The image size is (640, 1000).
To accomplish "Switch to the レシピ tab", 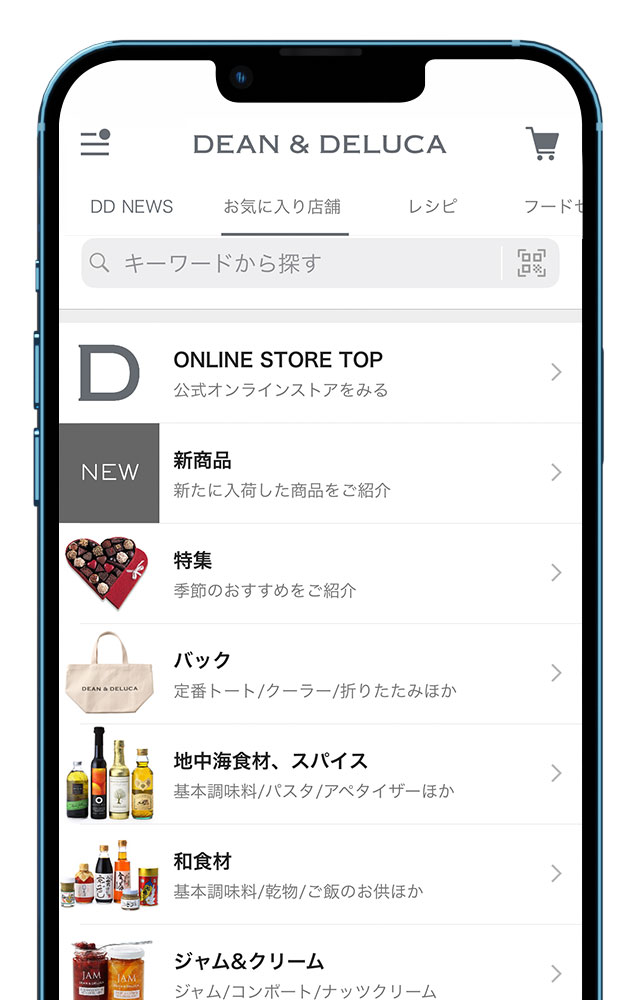I will pyautogui.click(x=432, y=207).
